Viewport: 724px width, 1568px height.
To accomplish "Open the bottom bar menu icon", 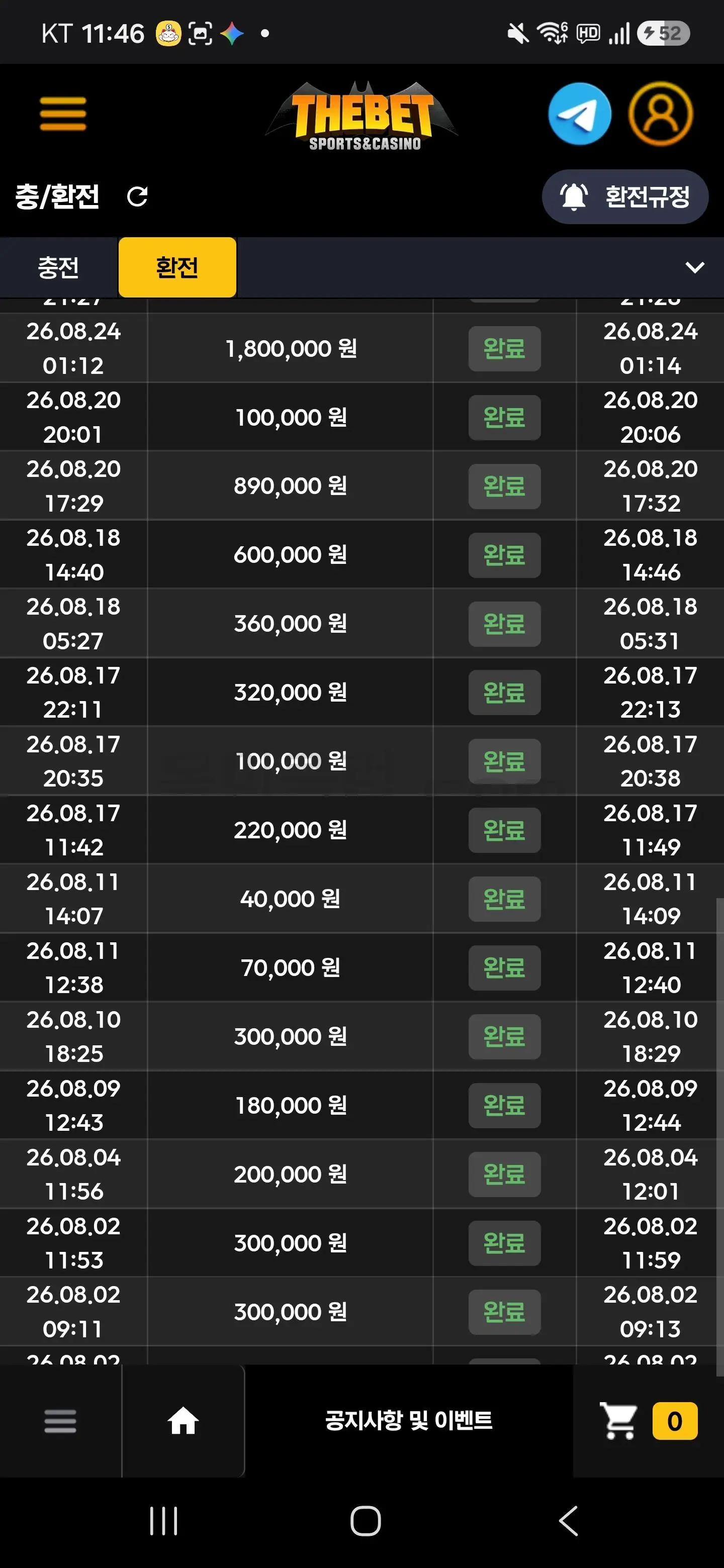I will click(x=60, y=1421).
